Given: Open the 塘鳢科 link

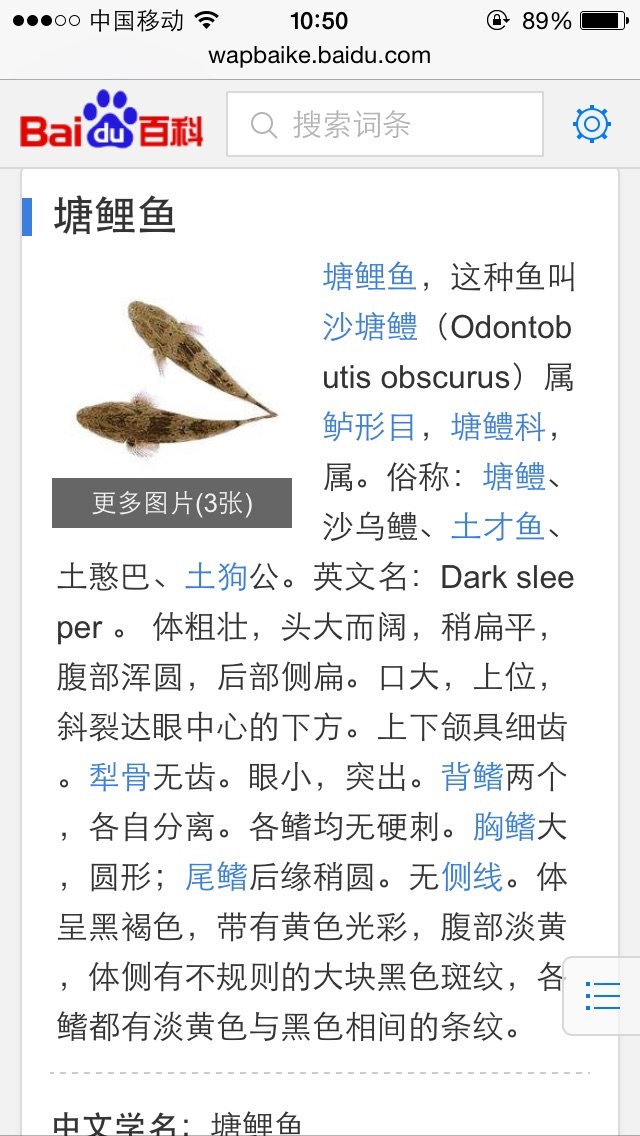Looking at the screenshot, I should click(x=499, y=427).
